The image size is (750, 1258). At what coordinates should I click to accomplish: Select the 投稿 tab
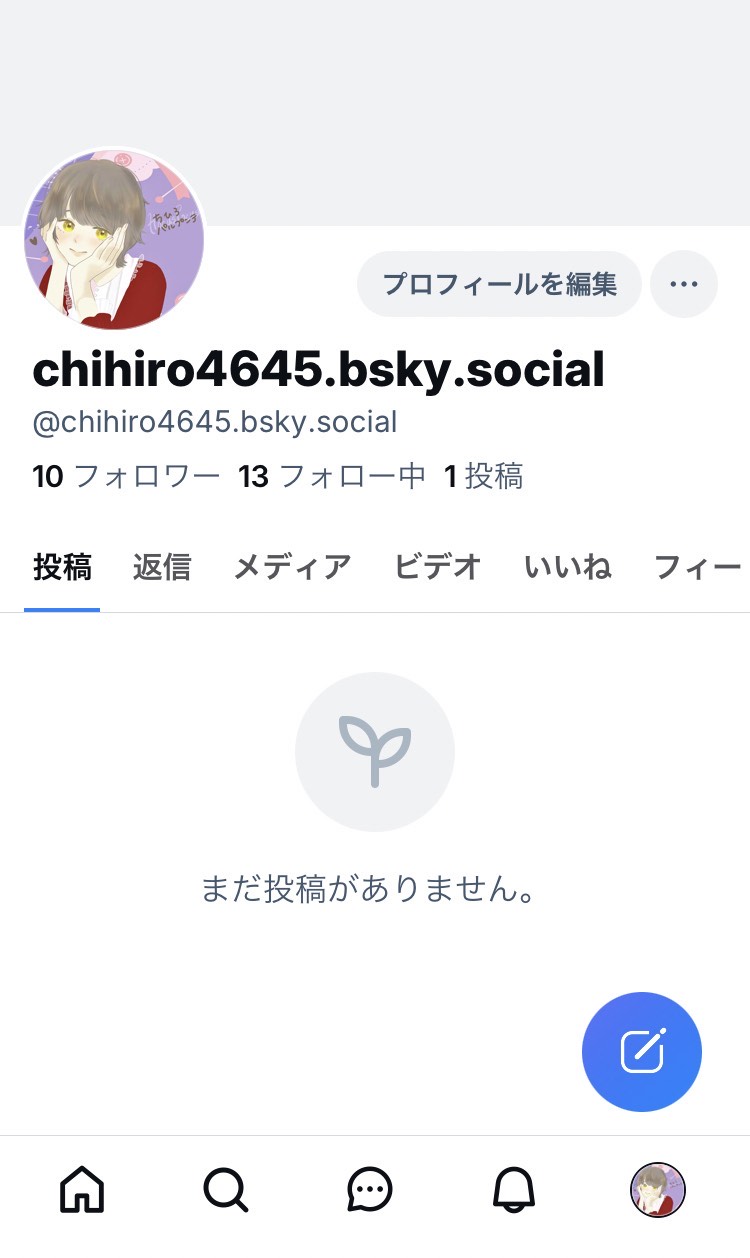(62, 567)
